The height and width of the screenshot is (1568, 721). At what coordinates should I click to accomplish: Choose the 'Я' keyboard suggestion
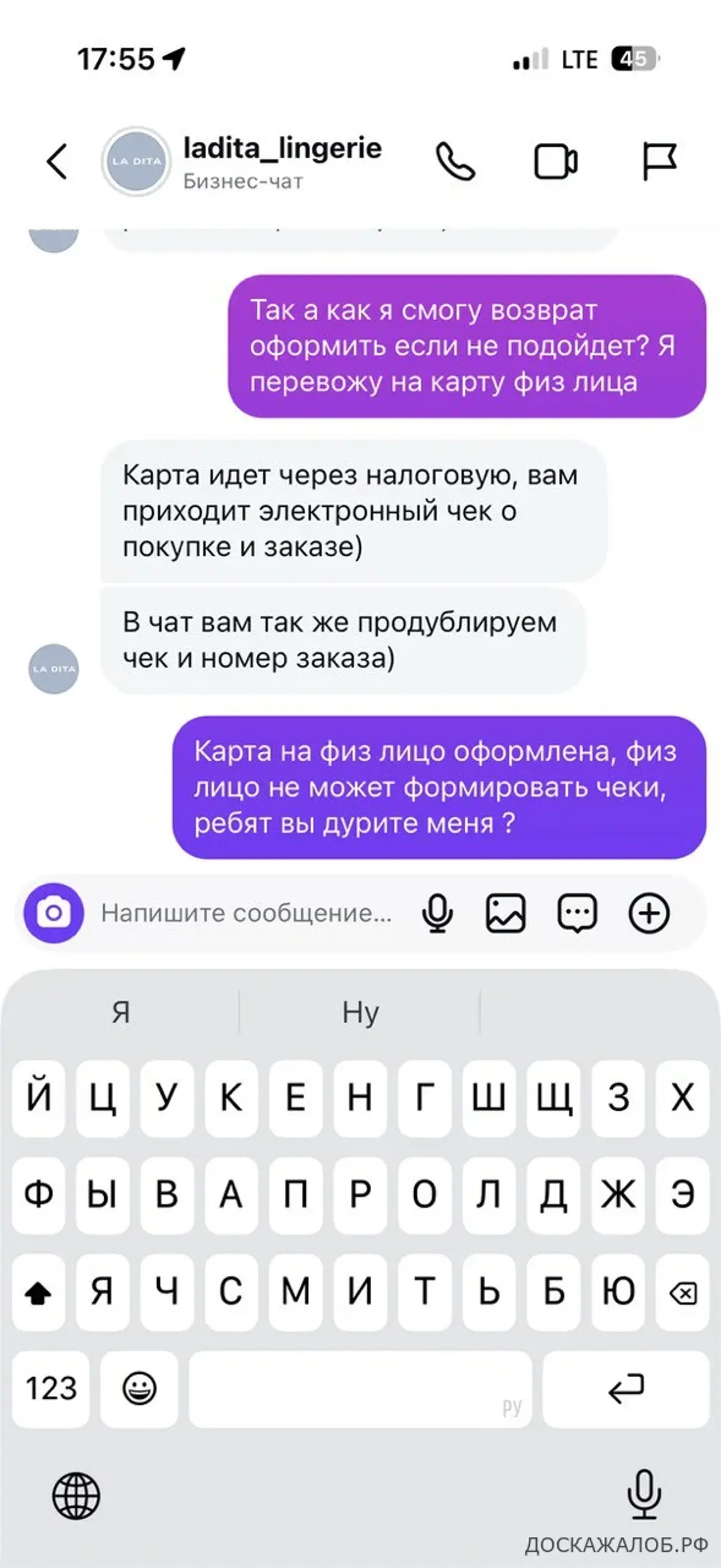(120, 1012)
